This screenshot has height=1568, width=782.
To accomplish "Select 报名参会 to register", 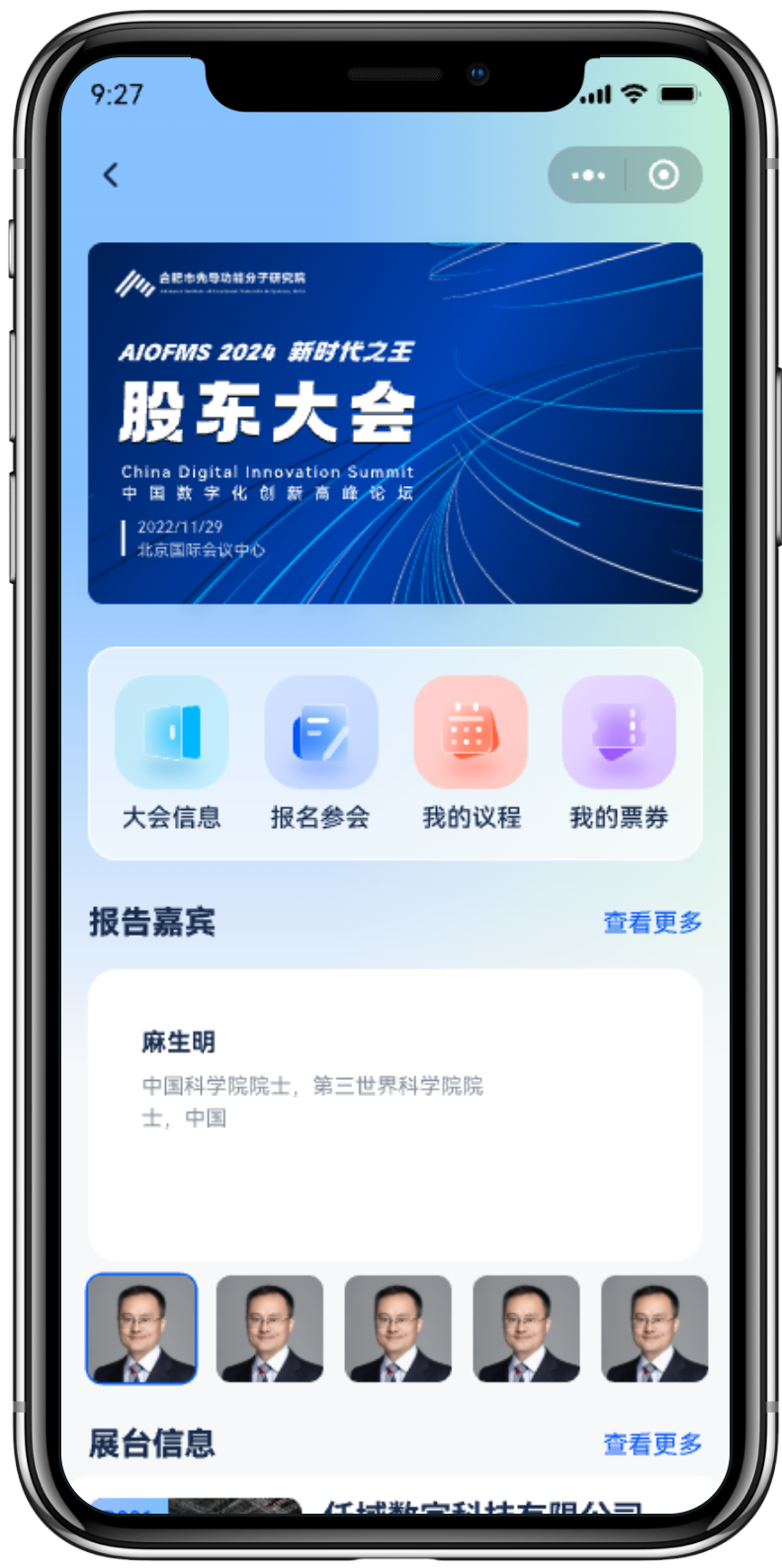I will click(320, 753).
